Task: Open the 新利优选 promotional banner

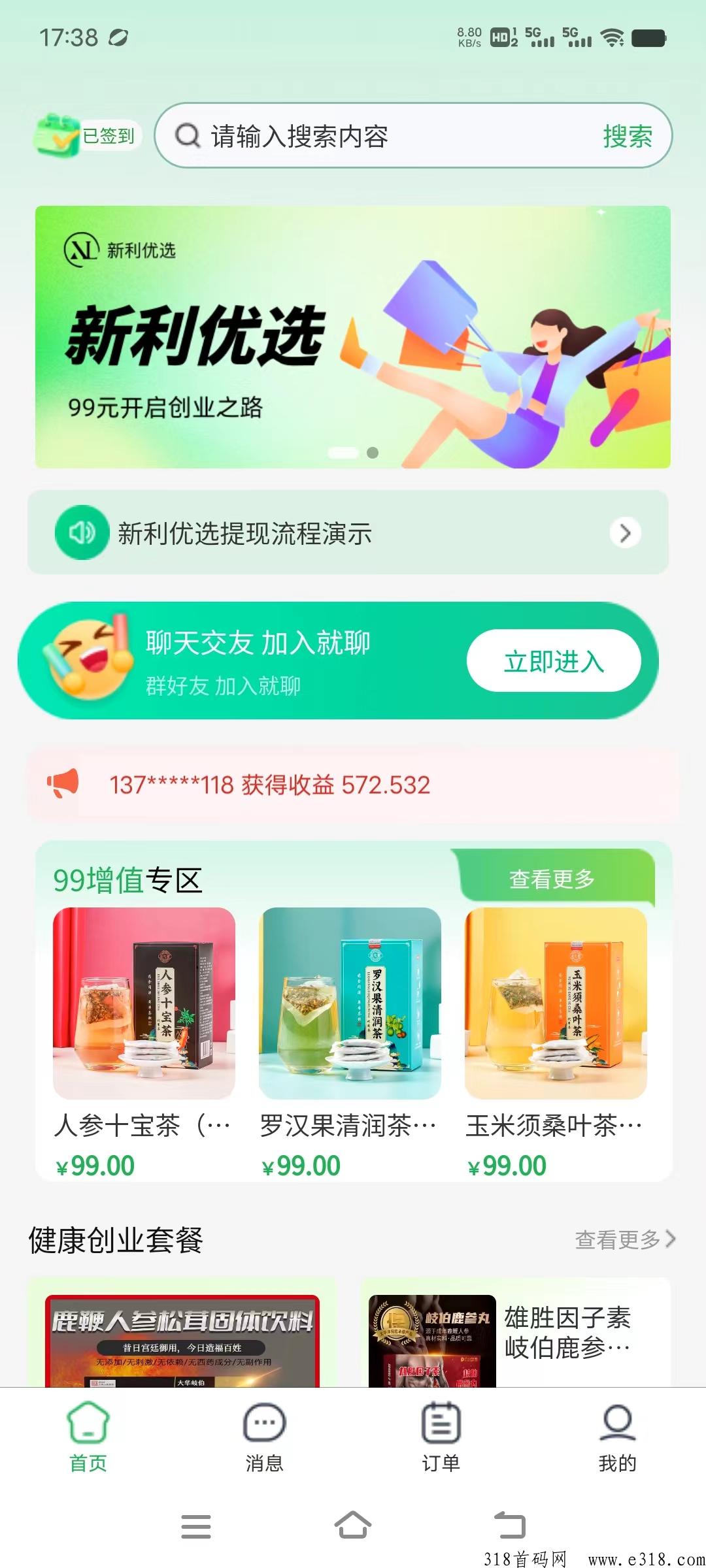Action: (x=353, y=336)
